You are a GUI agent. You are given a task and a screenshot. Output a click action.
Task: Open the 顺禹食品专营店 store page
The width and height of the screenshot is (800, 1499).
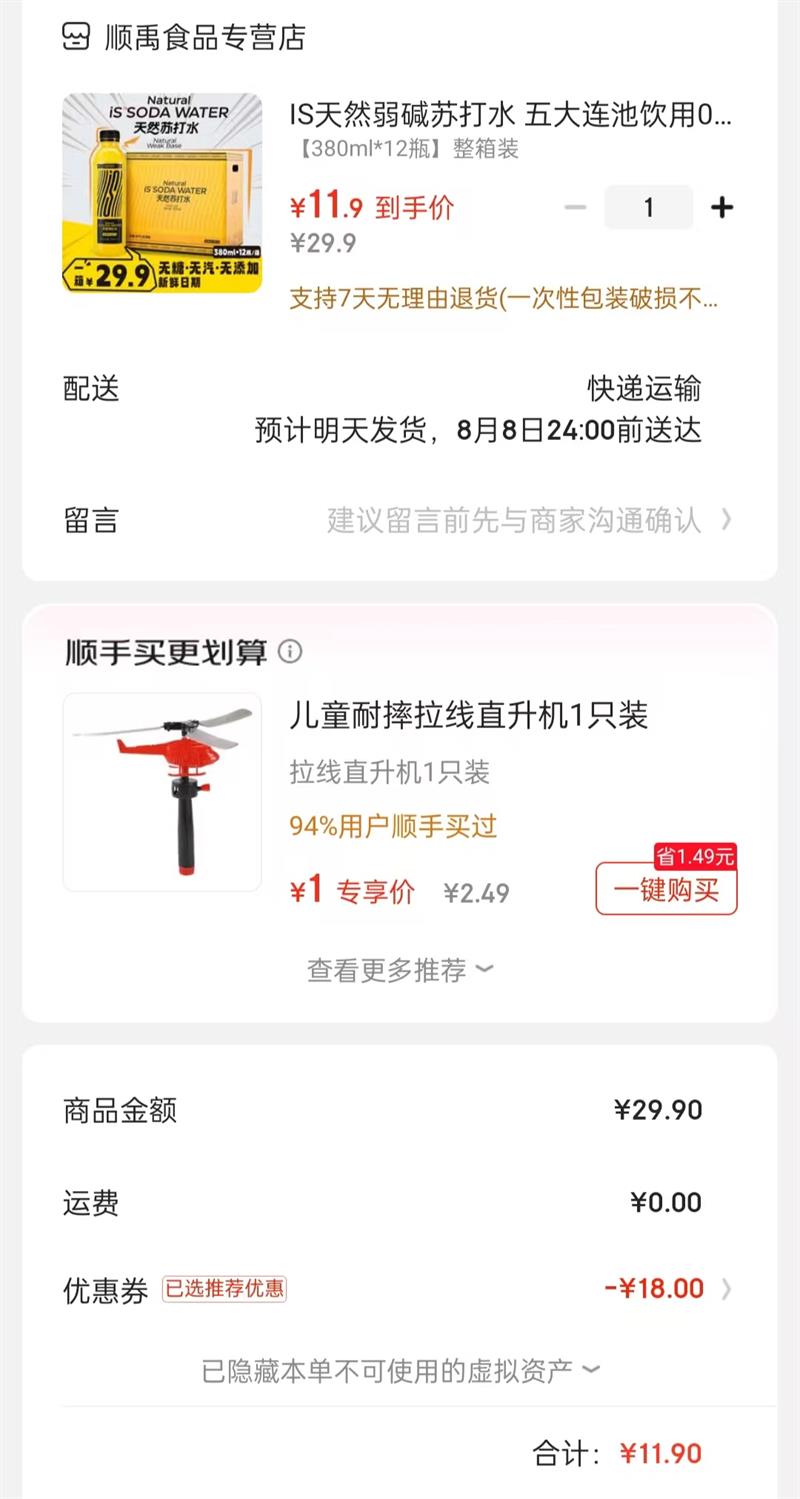tap(184, 37)
